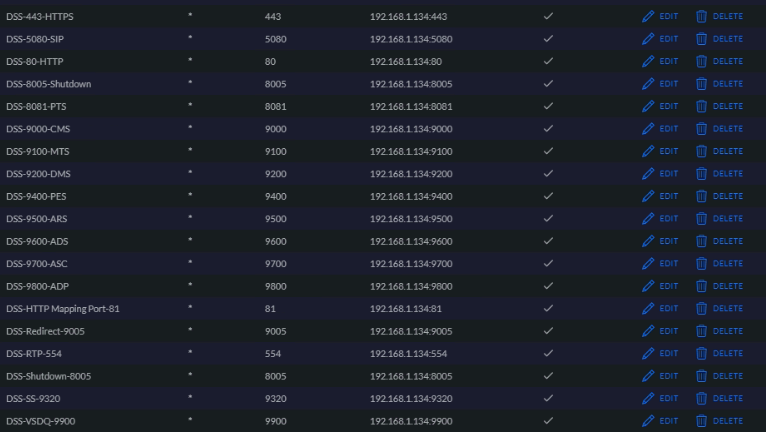Edit the DSS-9000-CMS rule
766x432 pixels.
(660, 129)
